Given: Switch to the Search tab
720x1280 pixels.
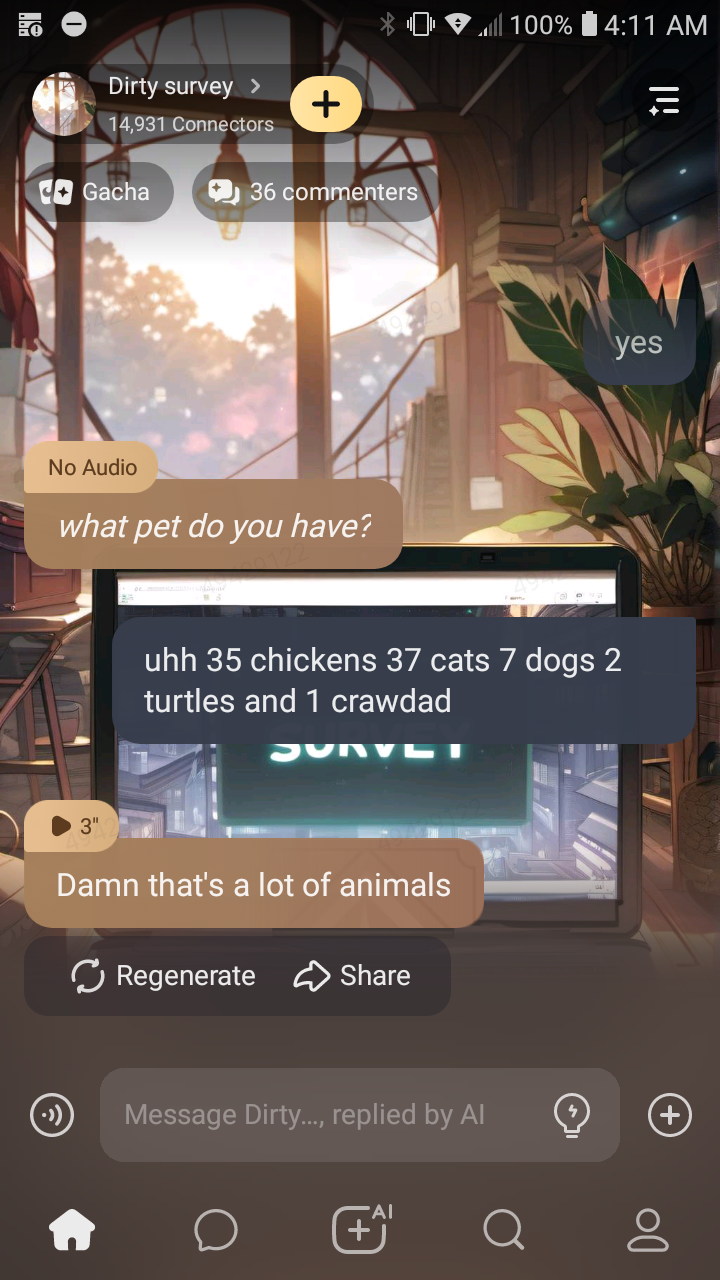Looking at the screenshot, I should tap(504, 1230).
